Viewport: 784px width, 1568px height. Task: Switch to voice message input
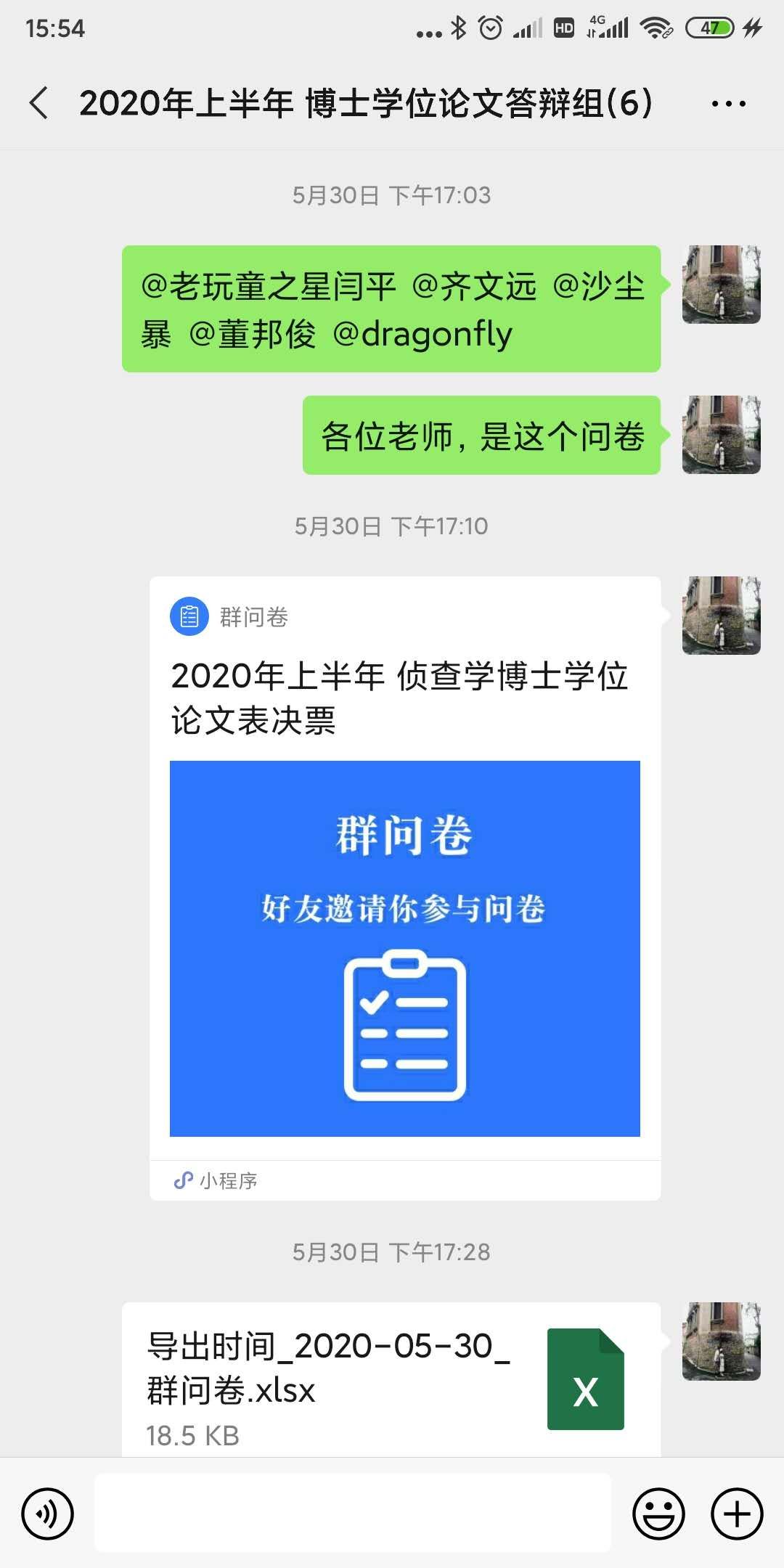click(47, 1514)
